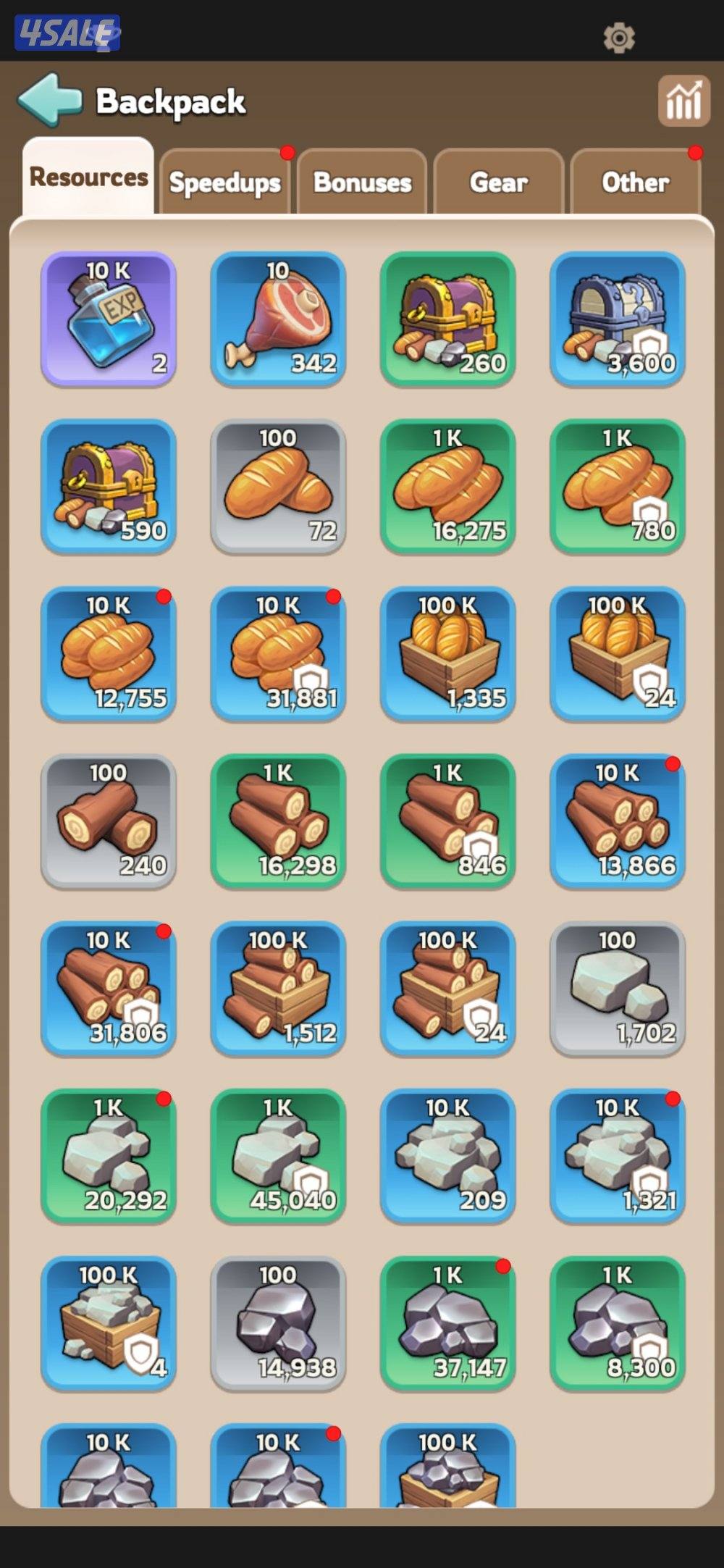Select the Other tab

coord(635,182)
